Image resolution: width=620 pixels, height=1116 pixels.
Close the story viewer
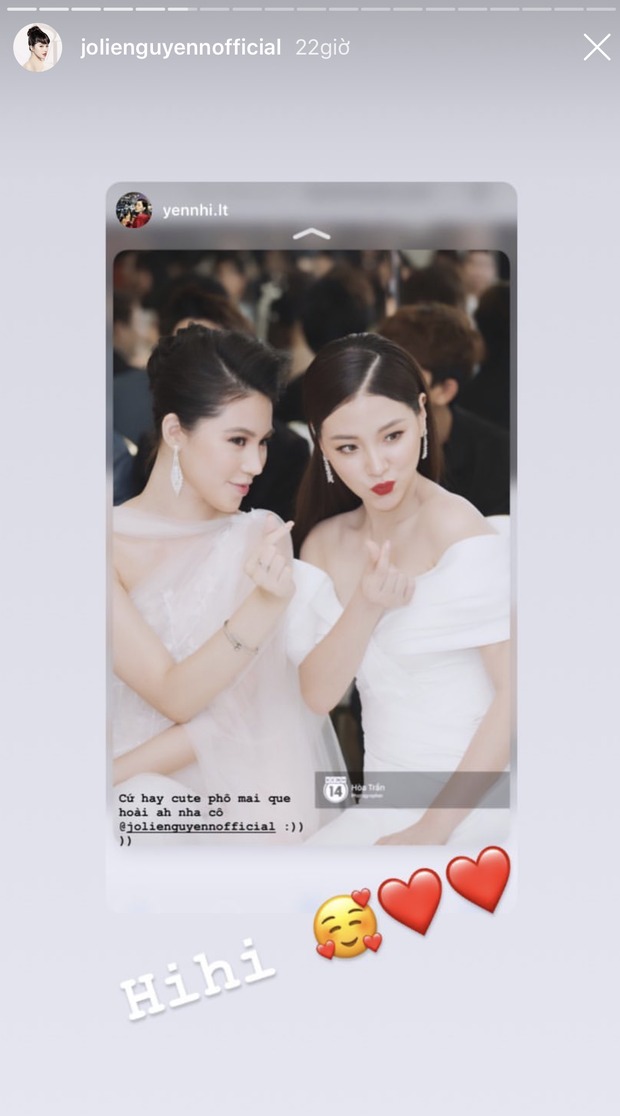click(596, 47)
